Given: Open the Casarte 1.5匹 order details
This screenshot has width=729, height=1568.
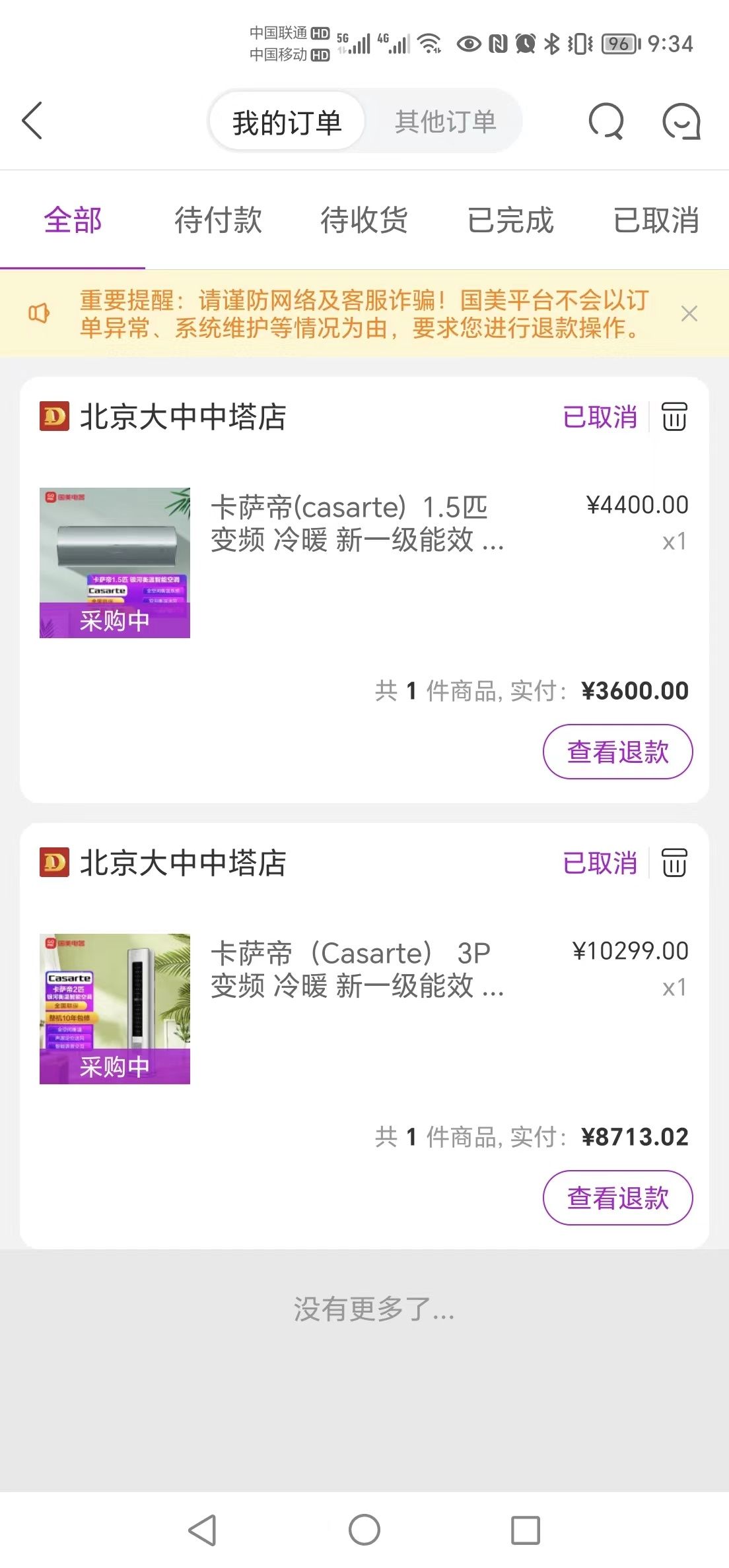Looking at the screenshot, I should (357, 523).
